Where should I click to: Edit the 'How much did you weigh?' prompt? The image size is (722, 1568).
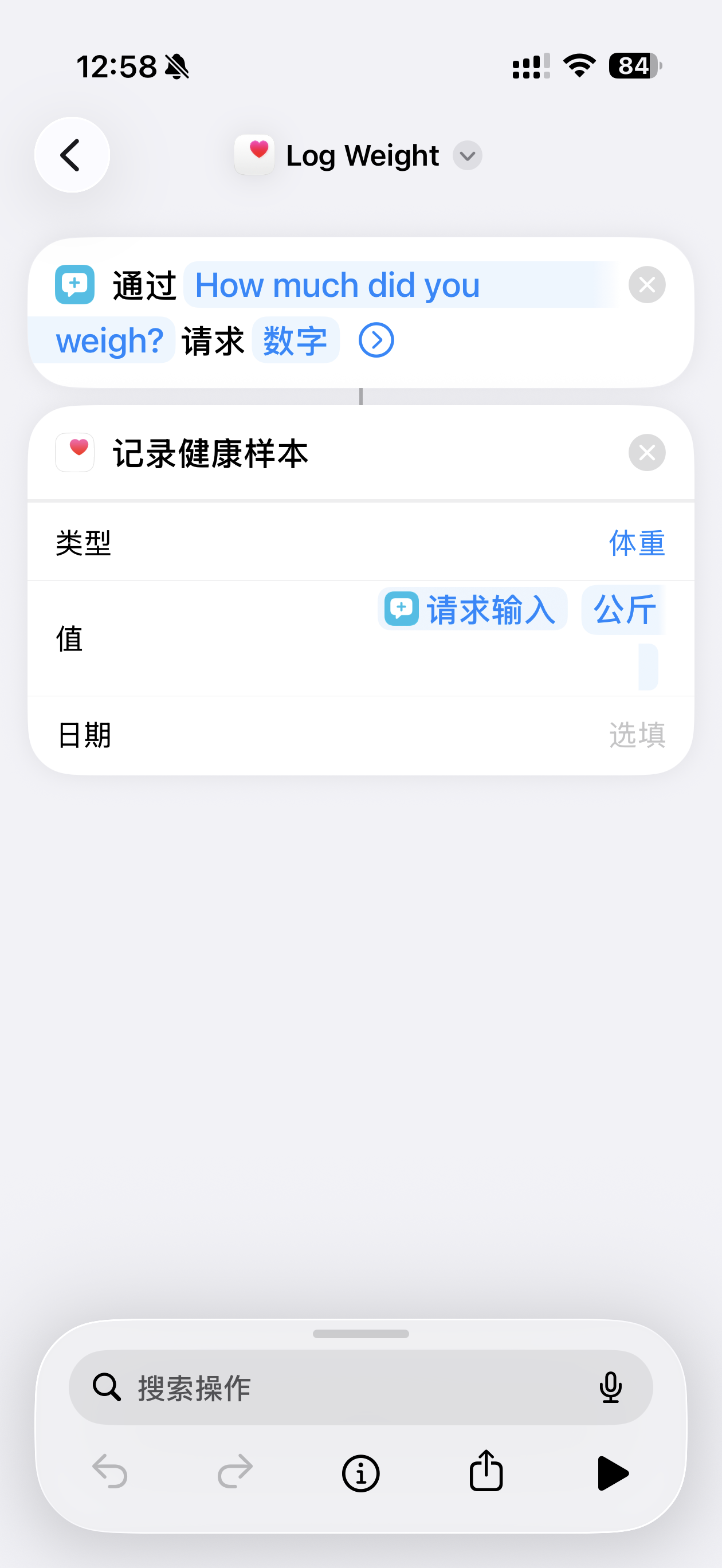point(338,285)
